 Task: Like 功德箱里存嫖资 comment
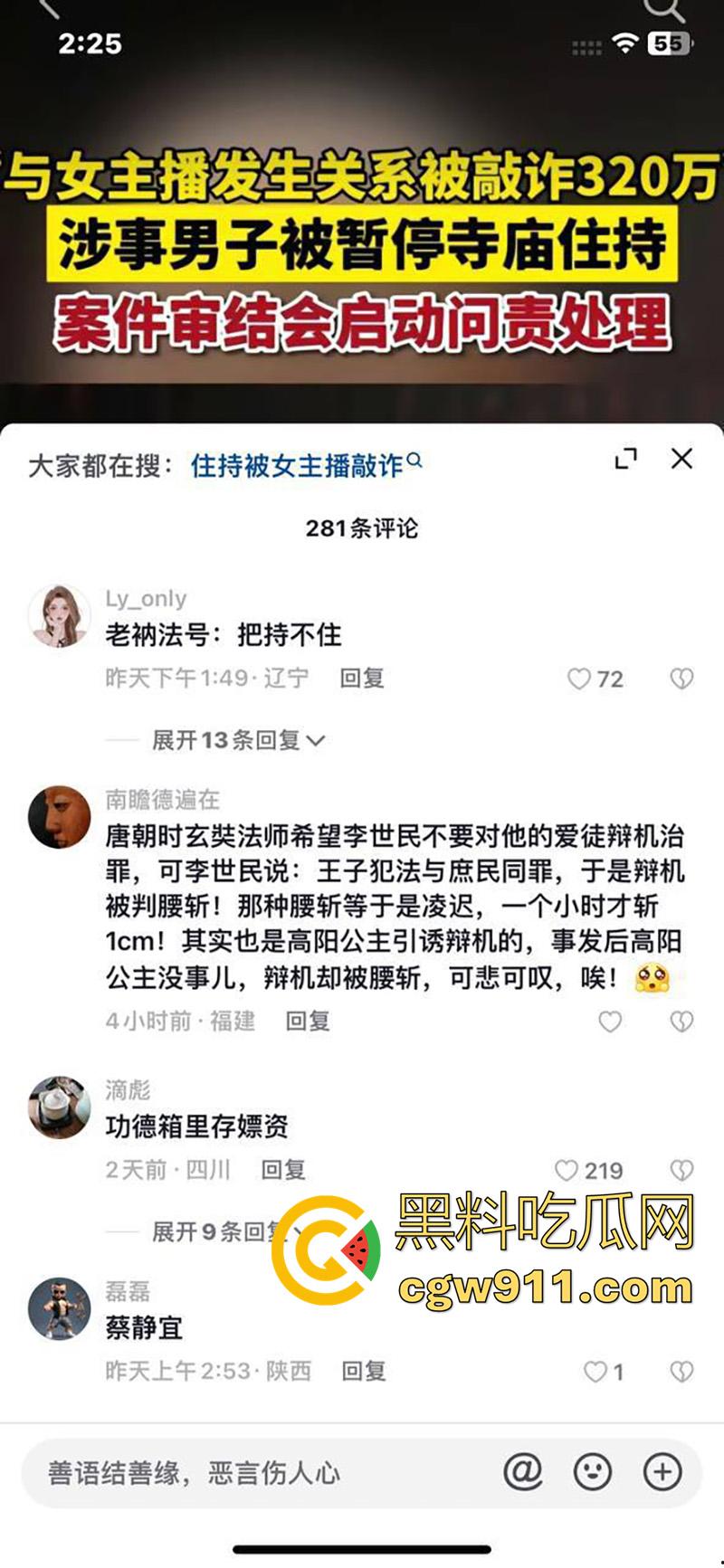pos(565,1171)
